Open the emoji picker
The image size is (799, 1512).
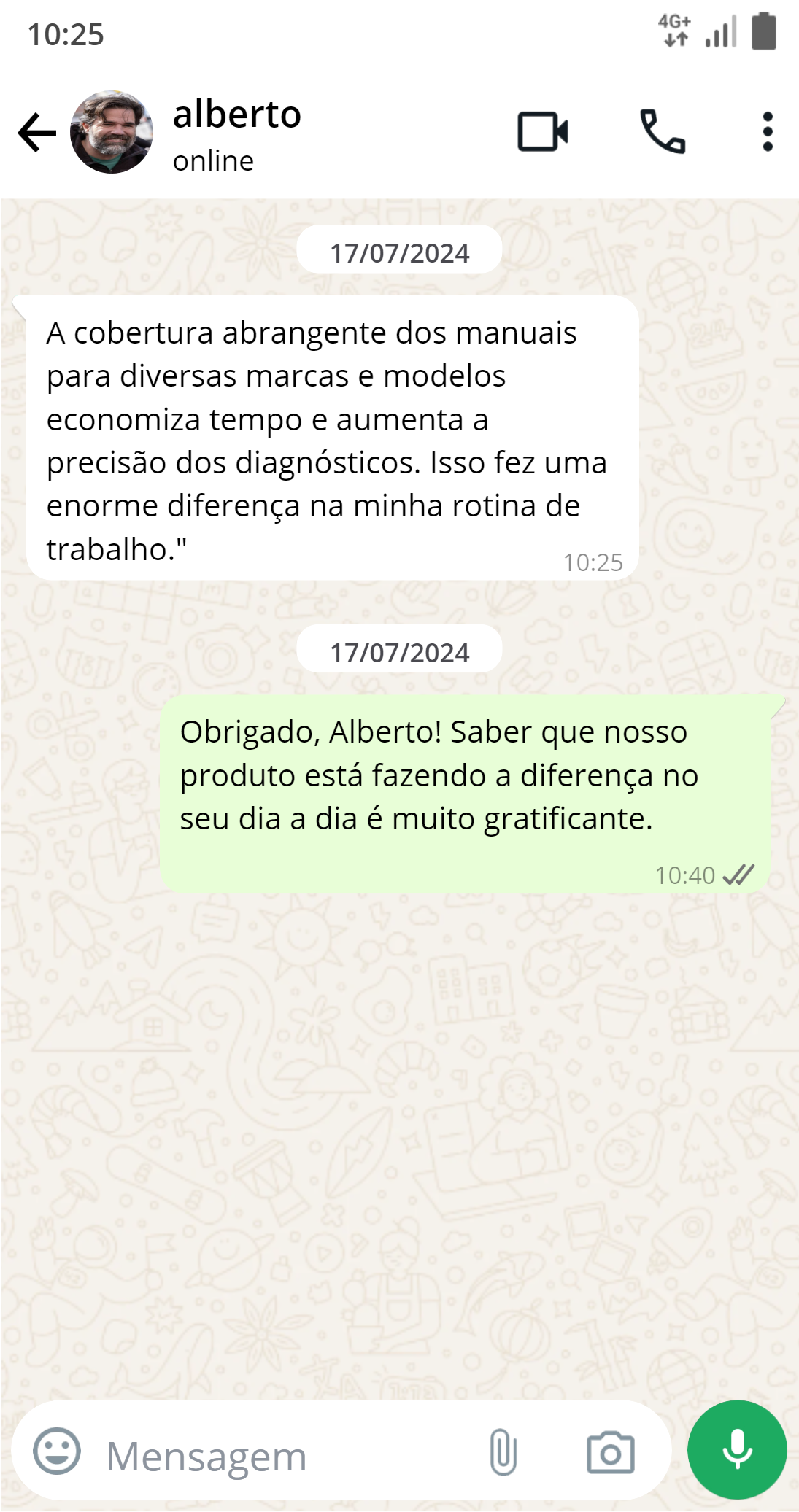tap(57, 1451)
